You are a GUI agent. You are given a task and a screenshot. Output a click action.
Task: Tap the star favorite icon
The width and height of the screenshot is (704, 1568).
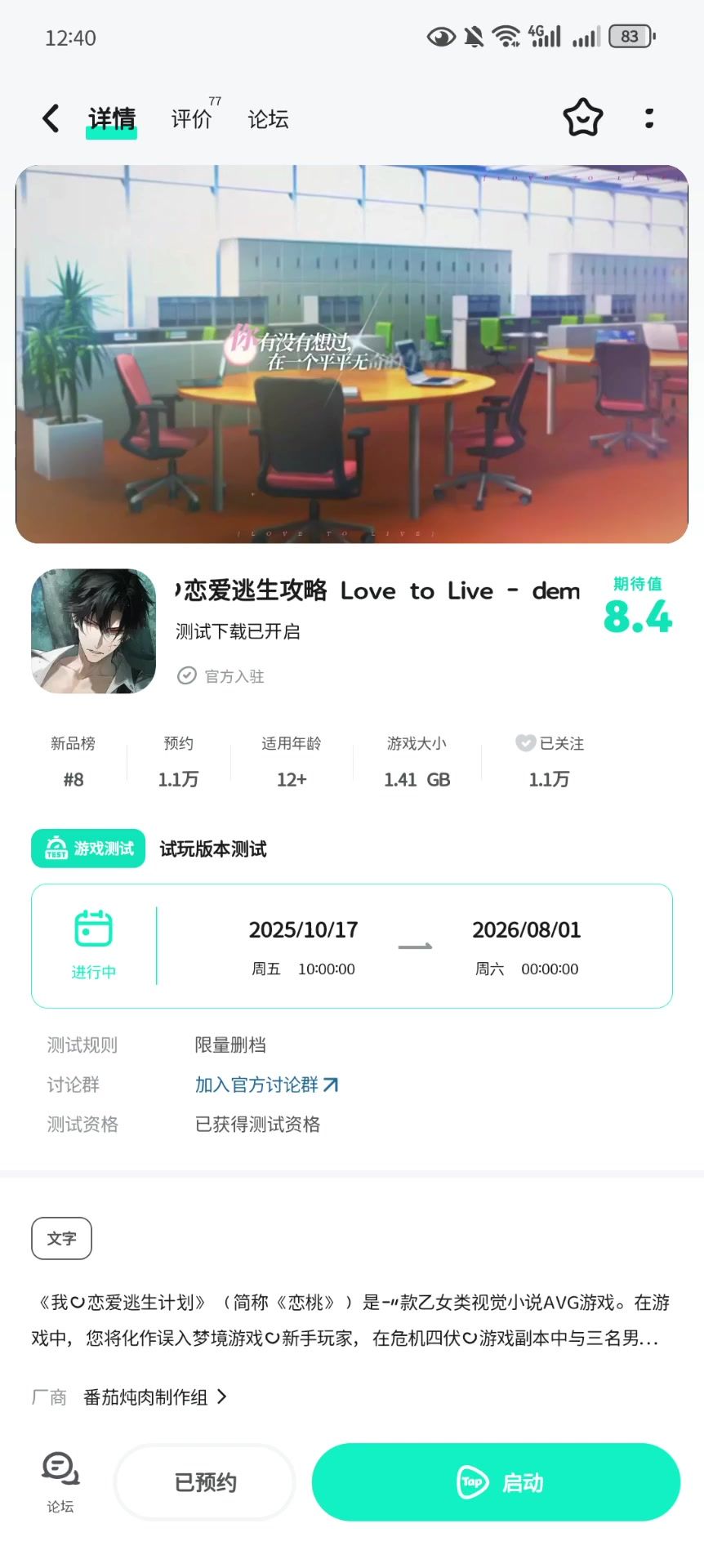pos(582,118)
